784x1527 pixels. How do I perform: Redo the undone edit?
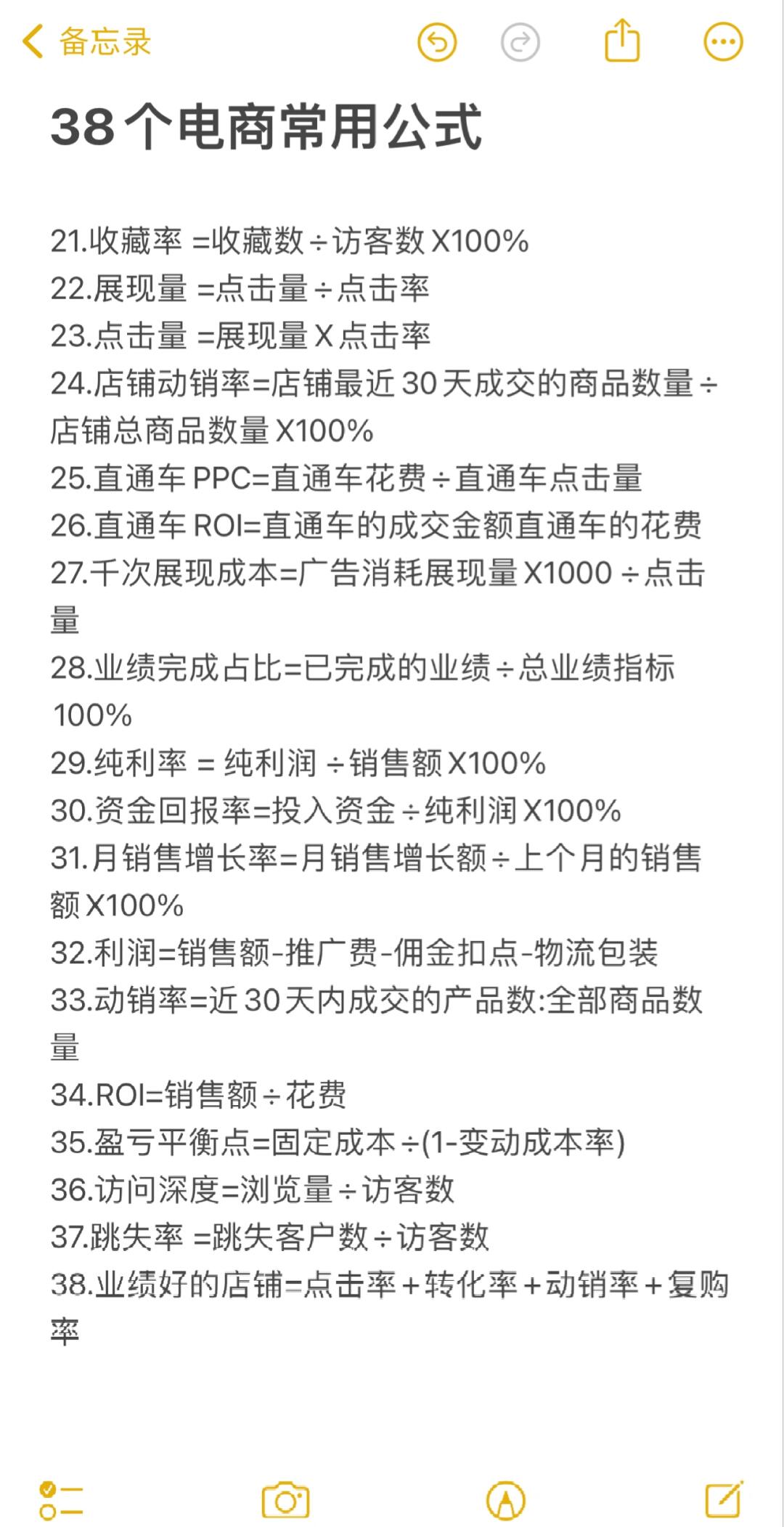point(520,42)
